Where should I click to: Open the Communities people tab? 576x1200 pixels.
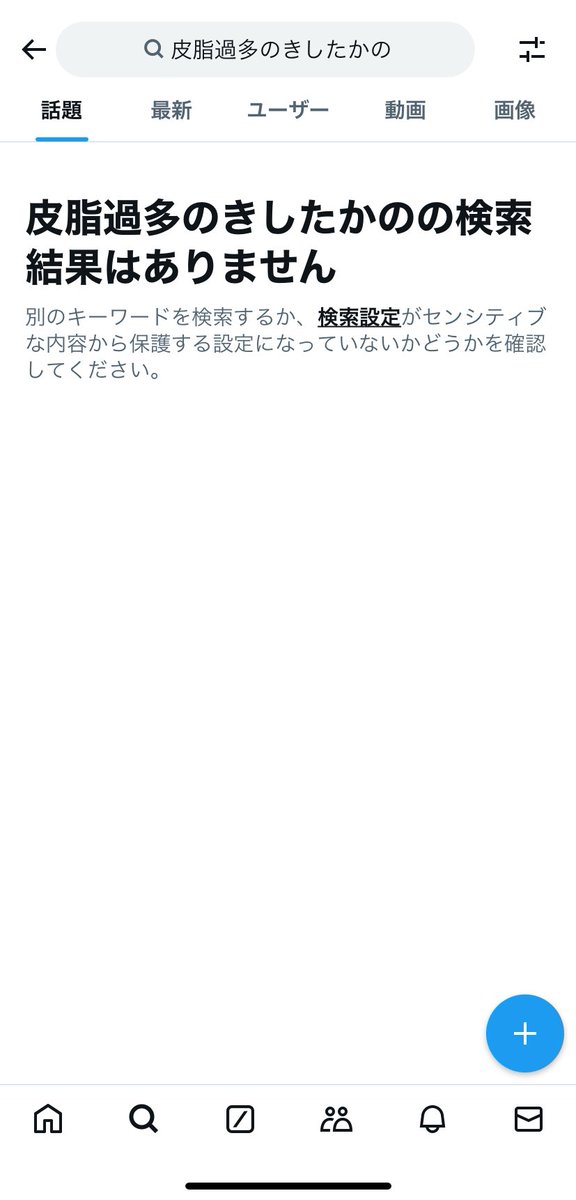point(336,1119)
